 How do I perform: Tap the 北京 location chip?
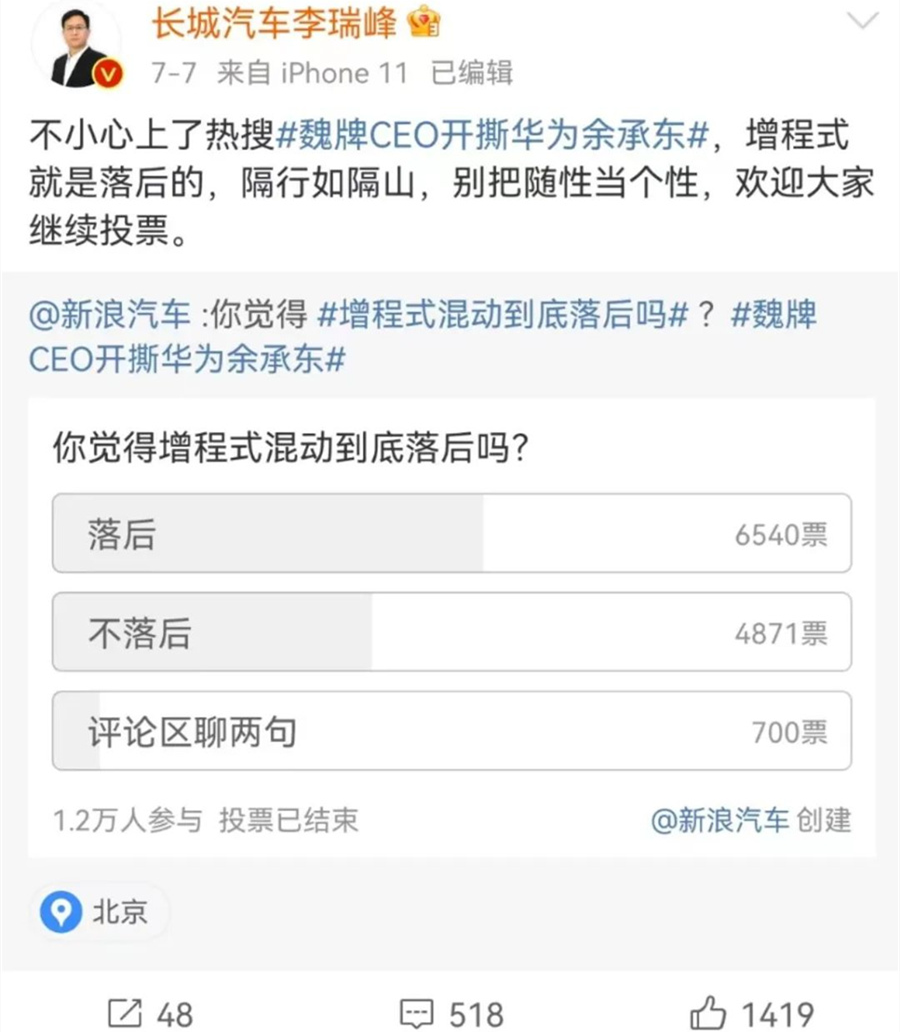coord(98,913)
